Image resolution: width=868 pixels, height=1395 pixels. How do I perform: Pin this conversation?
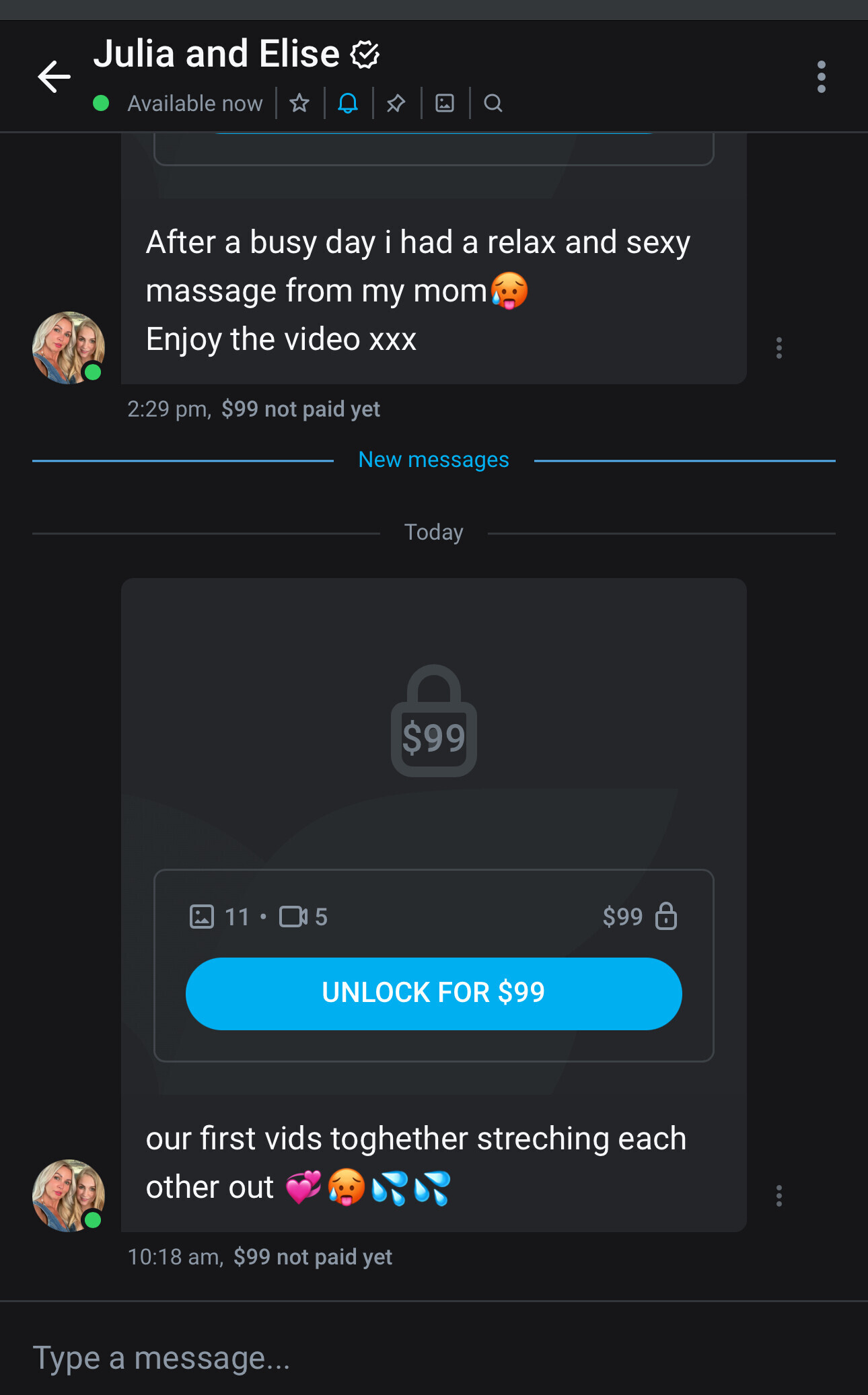tap(396, 103)
